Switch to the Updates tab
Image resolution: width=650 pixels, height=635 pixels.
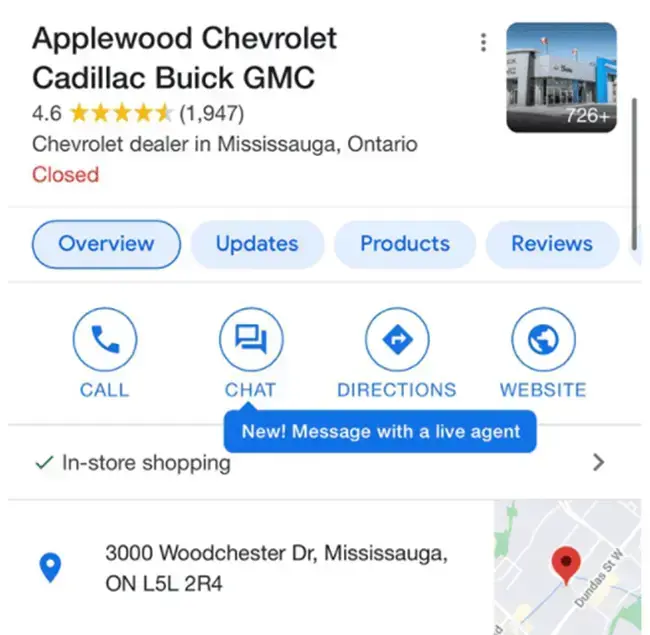click(x=257, y=244)
